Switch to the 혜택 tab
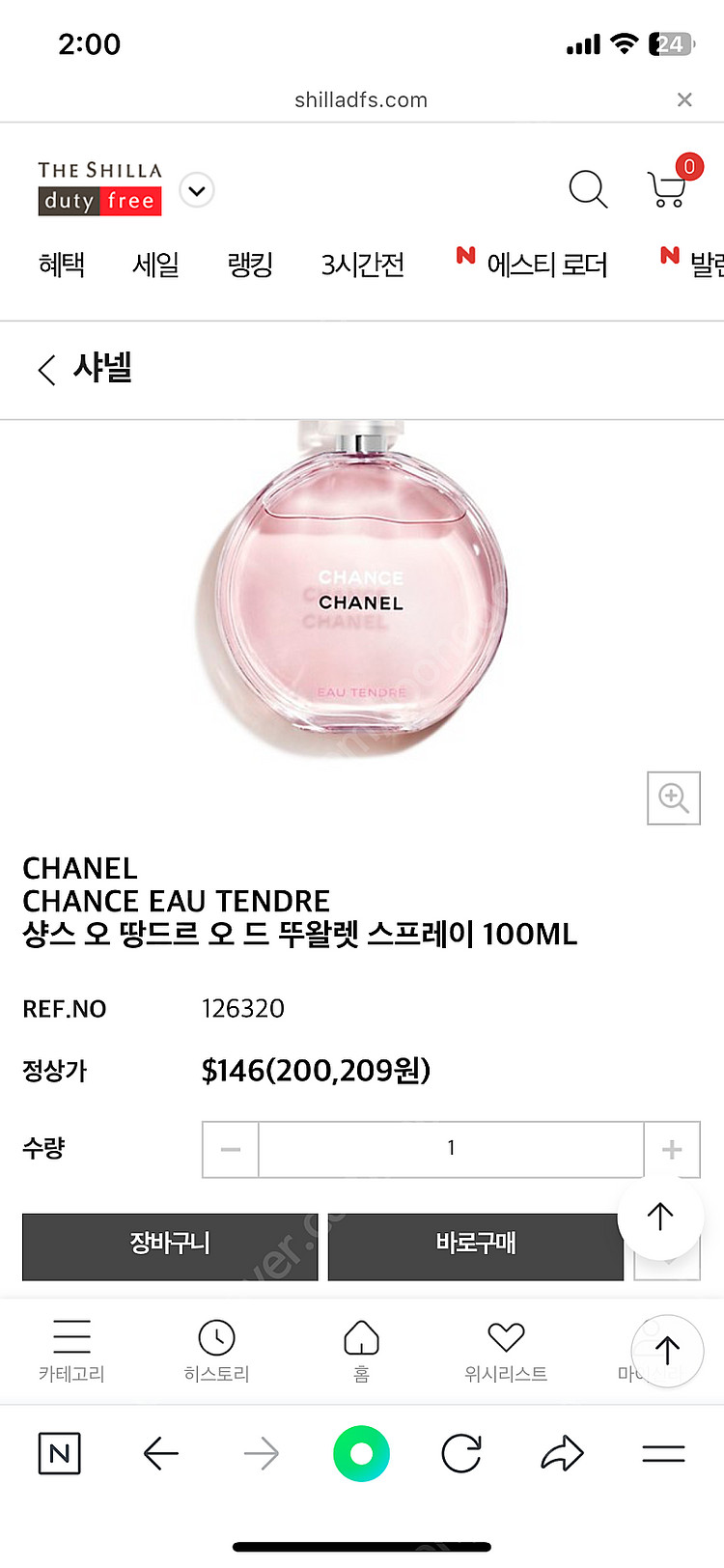The image size is (724, 1568). pyautogui.click(x=62, y=265)
